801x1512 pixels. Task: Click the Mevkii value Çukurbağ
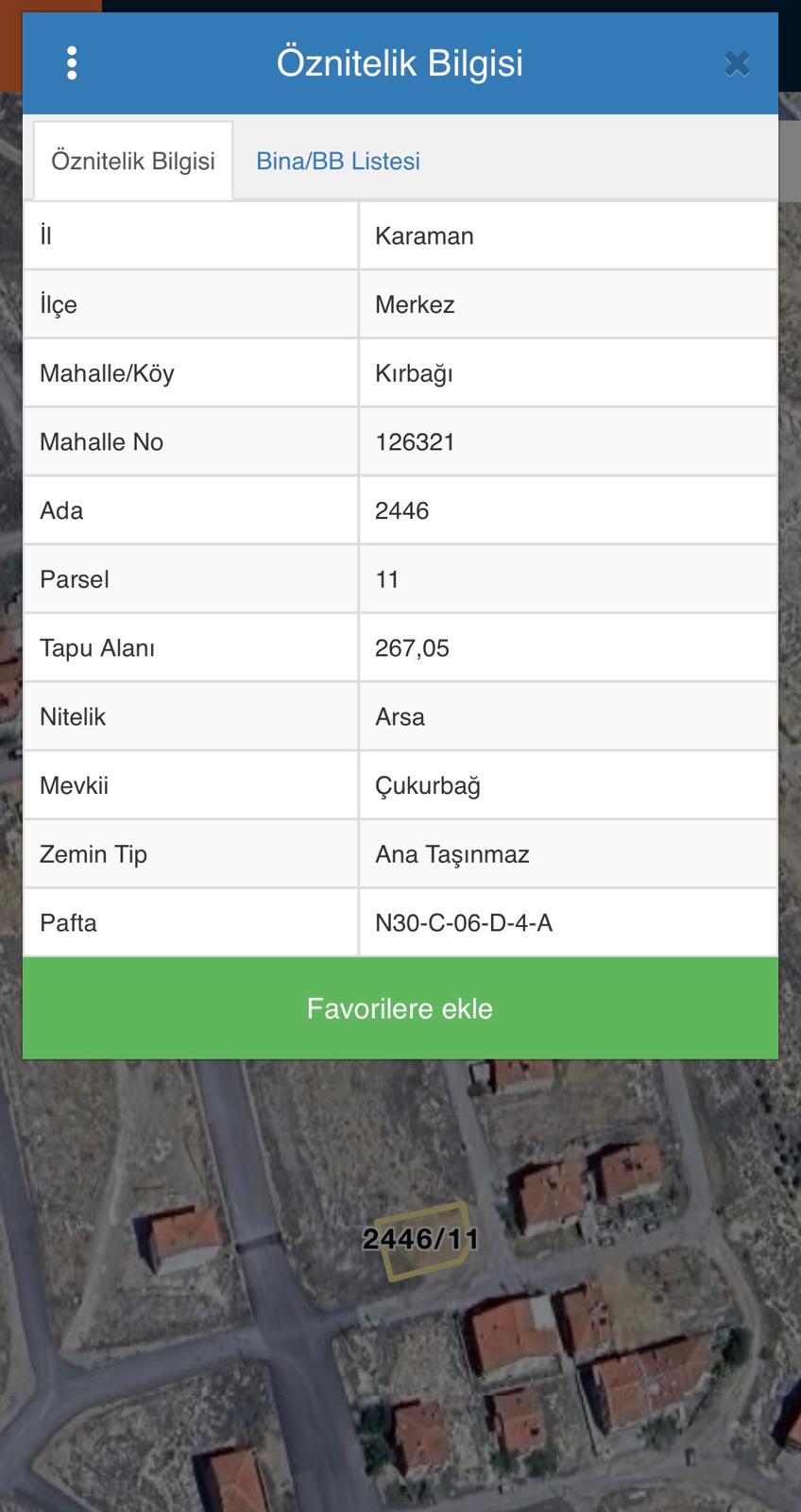pyautogui.click(x=427, y=785)
